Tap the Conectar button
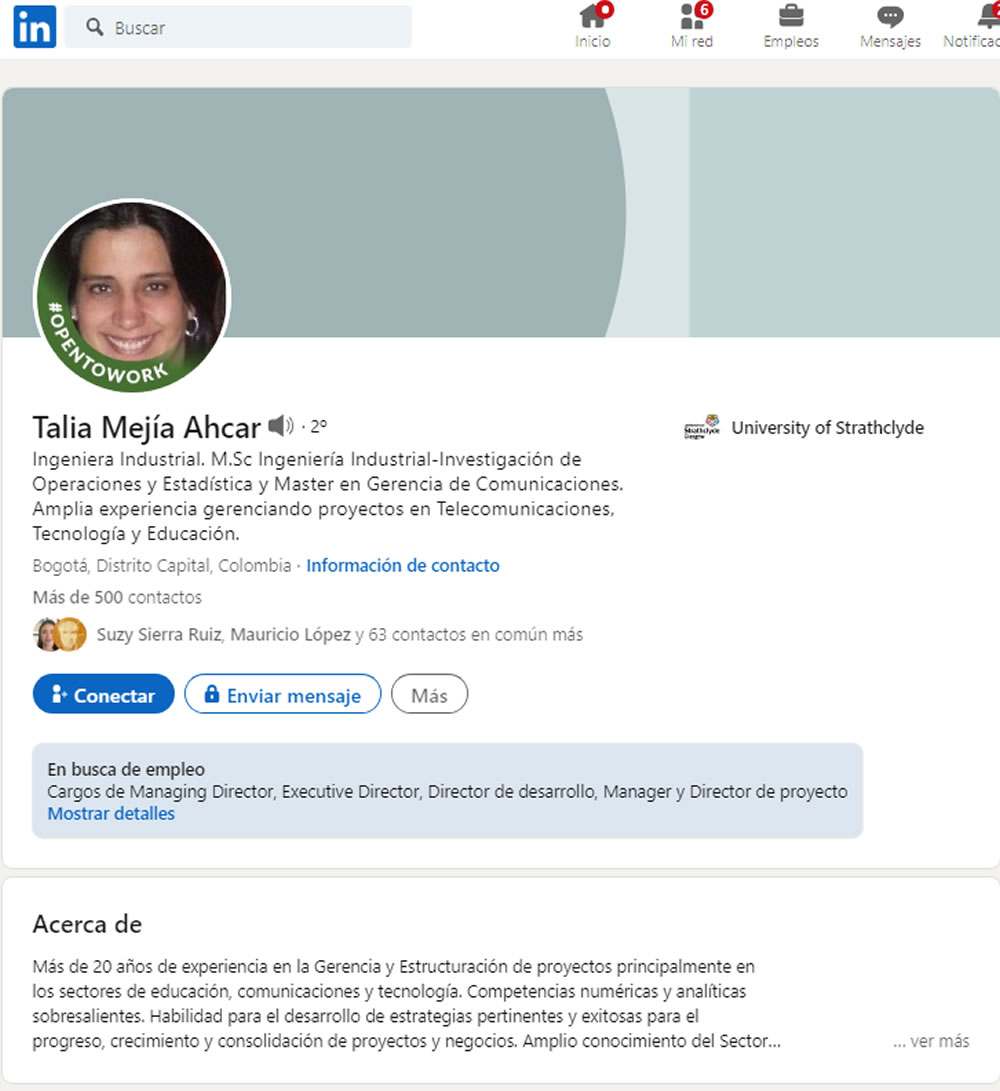The image size is (1000, 1091). (104, 694)
